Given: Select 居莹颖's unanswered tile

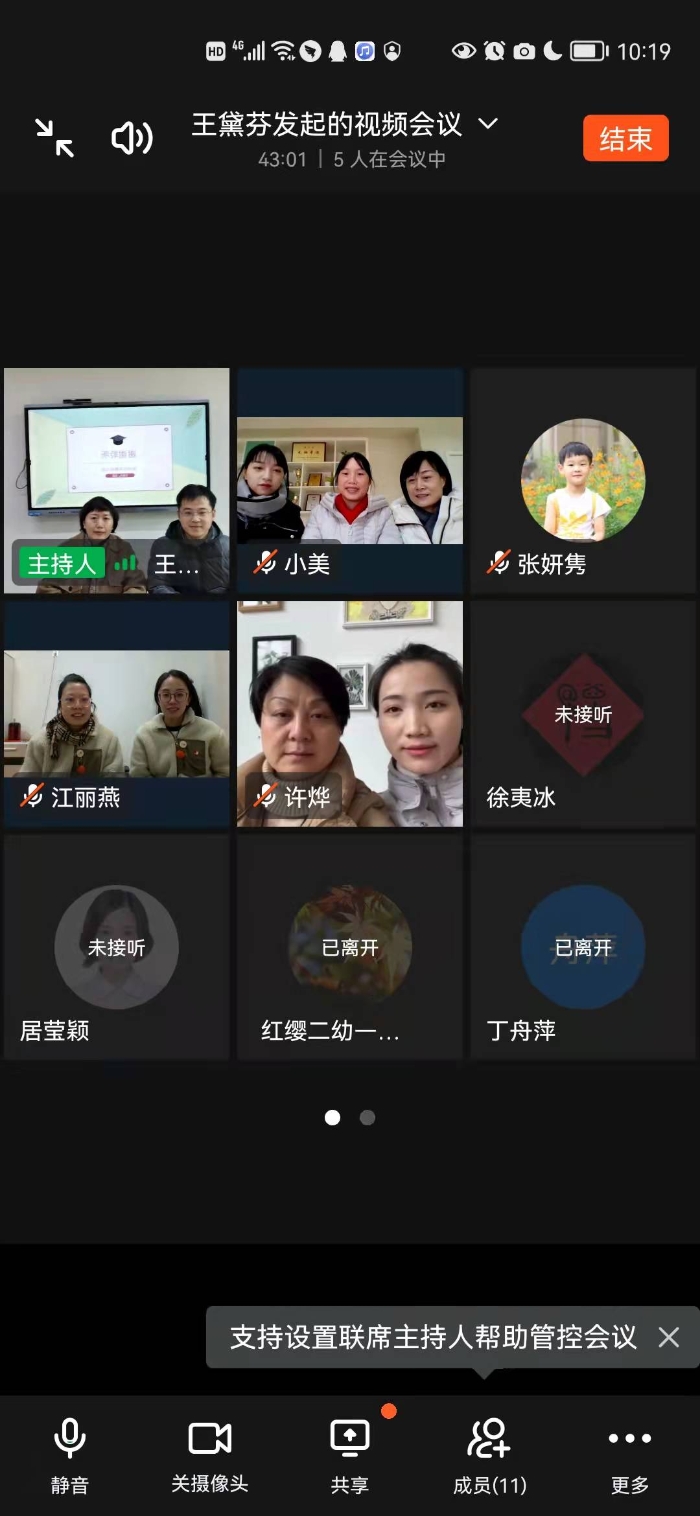Looking at the screenshot, I should click(x=117, y=947).
